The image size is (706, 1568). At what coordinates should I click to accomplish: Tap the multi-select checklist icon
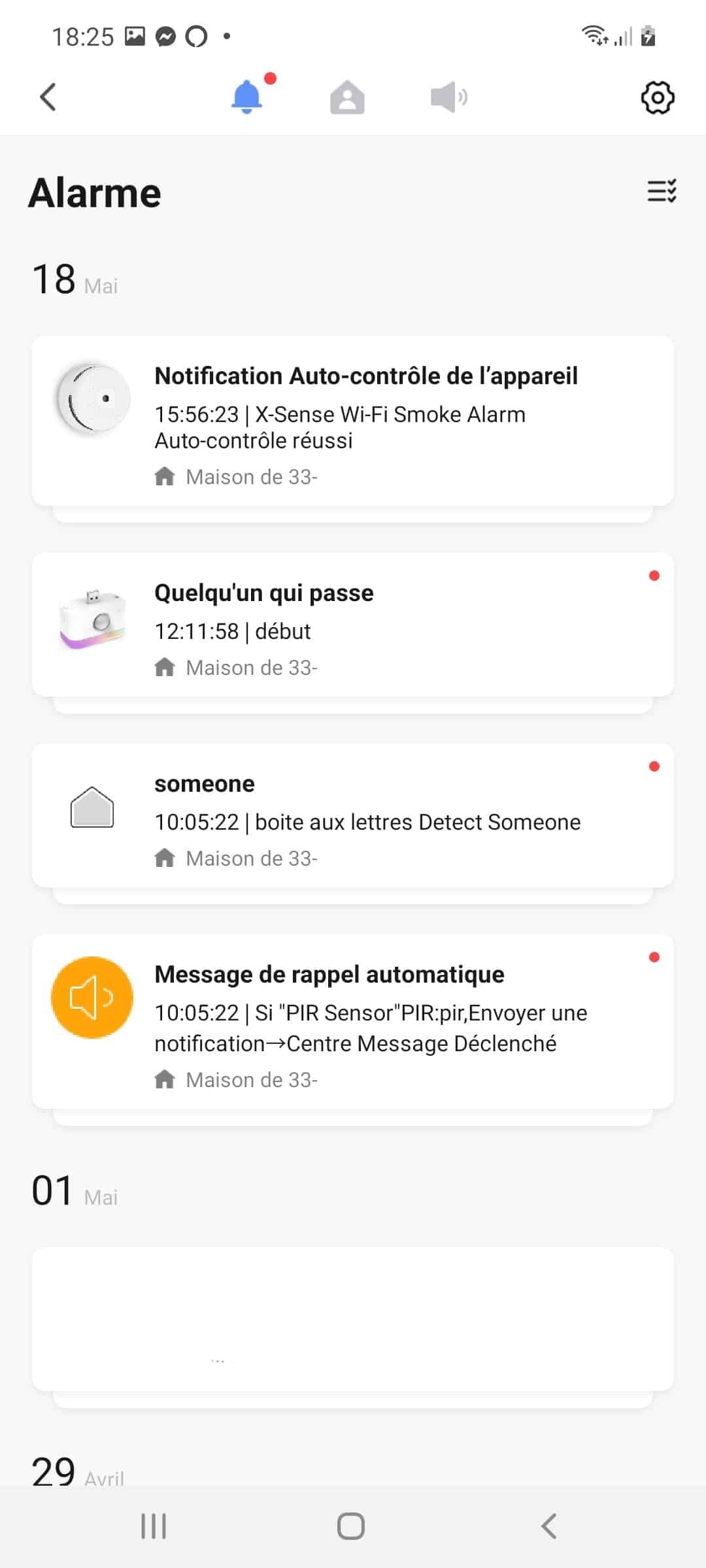pos(662,191)
